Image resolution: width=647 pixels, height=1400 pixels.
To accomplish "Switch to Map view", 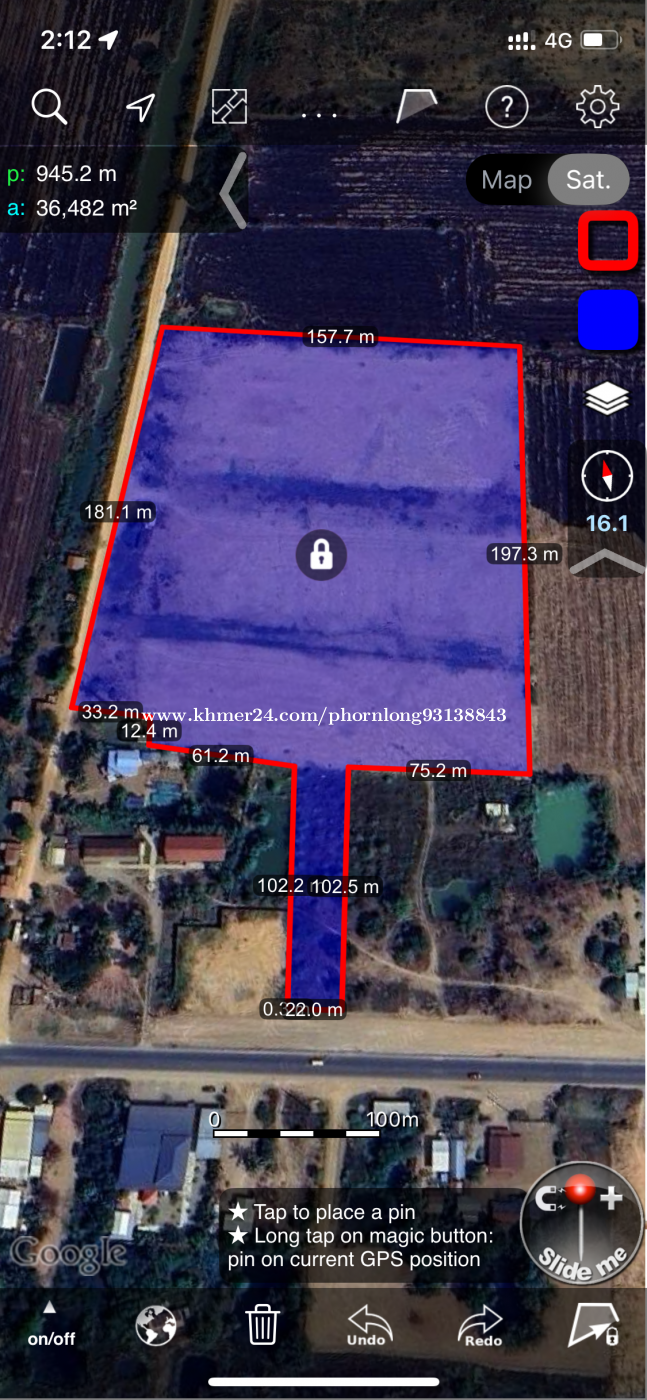I will tap(506, 180).
